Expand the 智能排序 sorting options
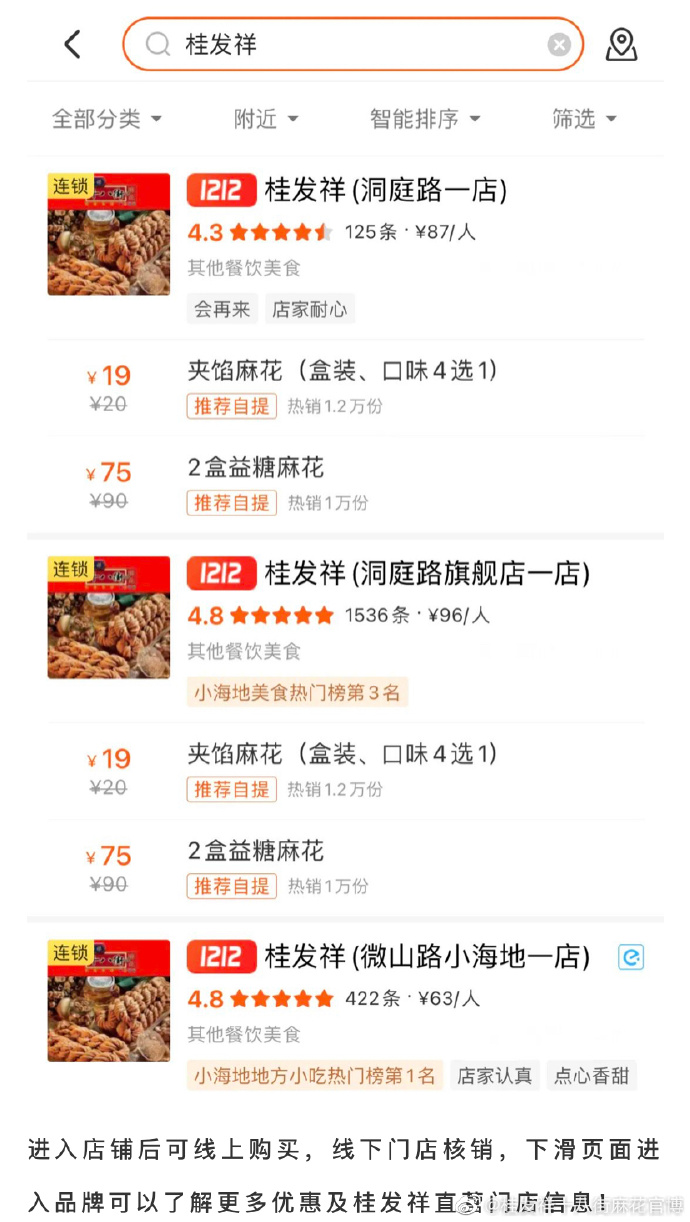Screen dimensions: 690x1222 point(425,120)
